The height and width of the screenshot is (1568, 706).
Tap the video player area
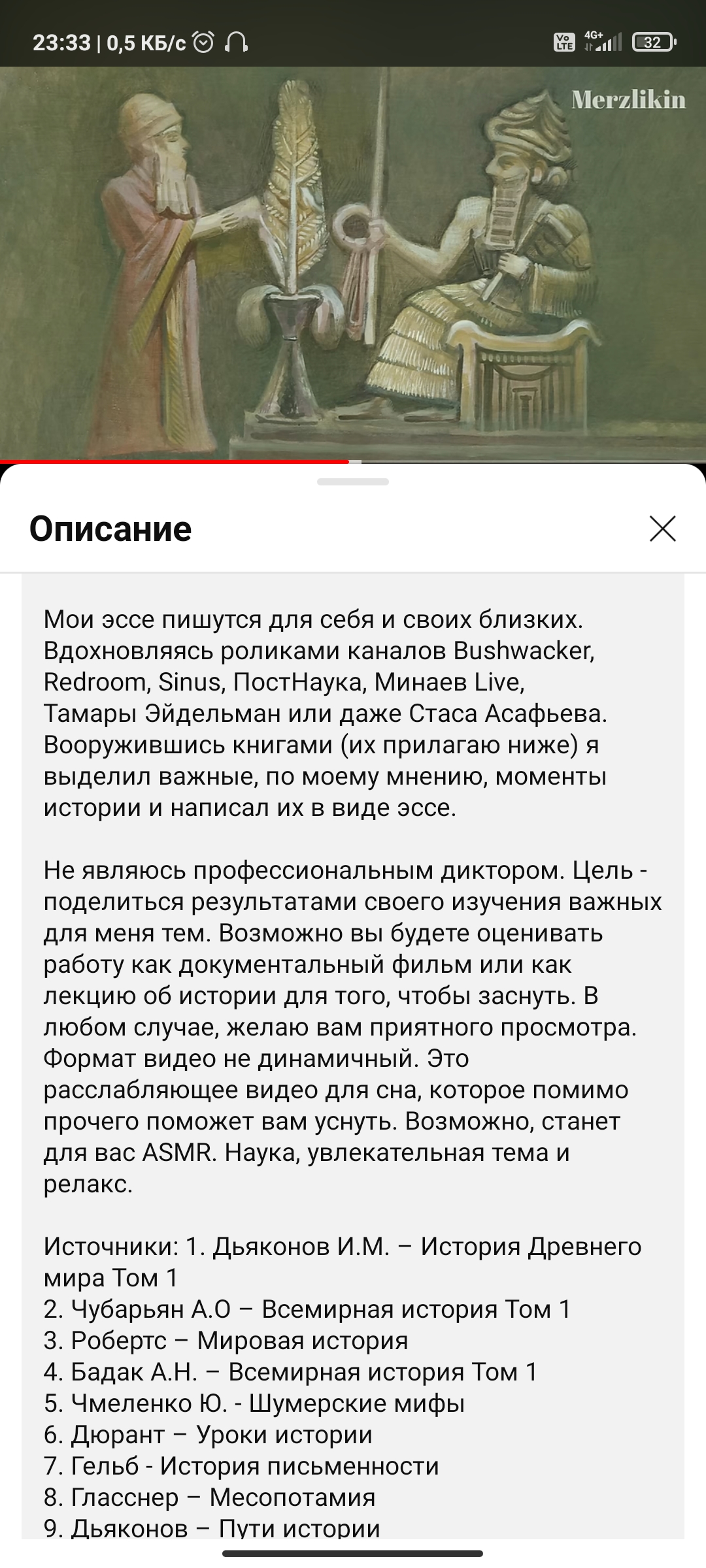click(353, 265)
